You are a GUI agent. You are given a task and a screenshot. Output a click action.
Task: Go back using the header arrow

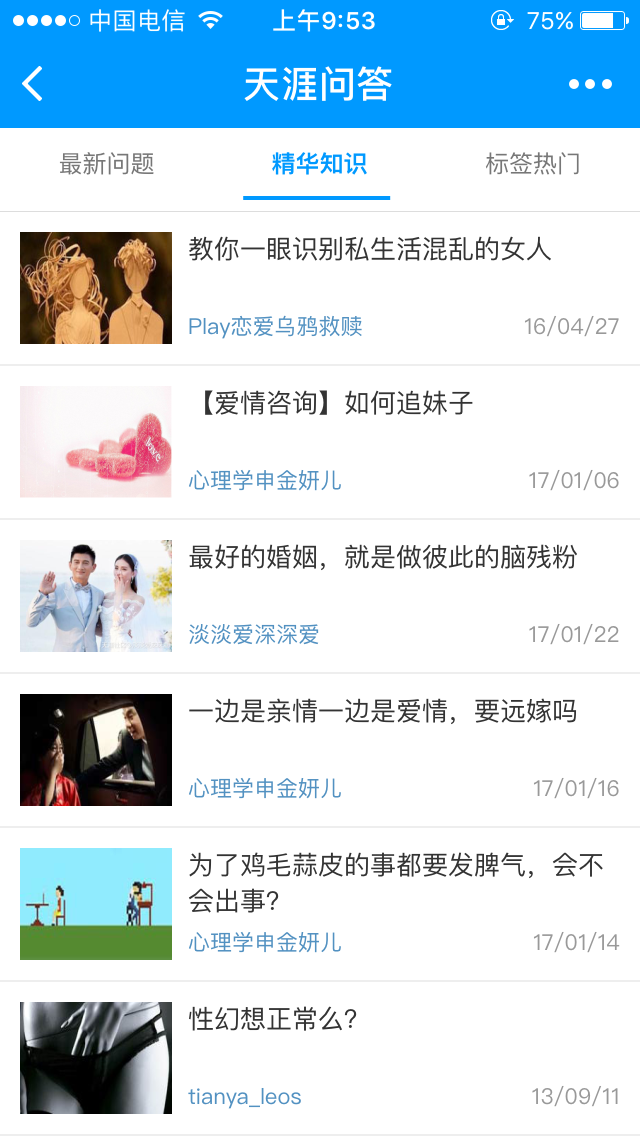[x=33, y=84]
